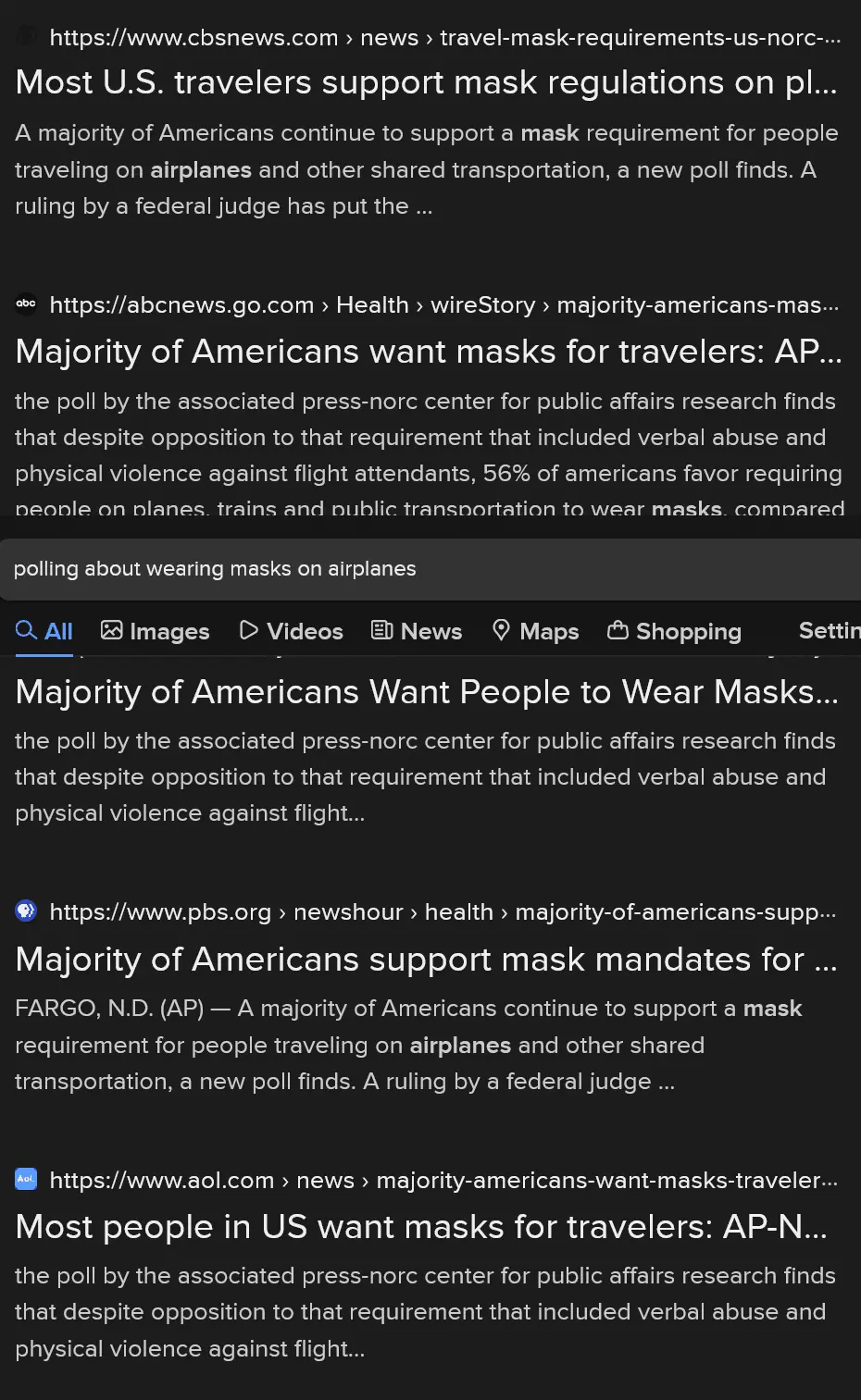Open AOL result 'Most people in US want masks'
This screenshot has height=1400, width=861.
click(421, 1227)
